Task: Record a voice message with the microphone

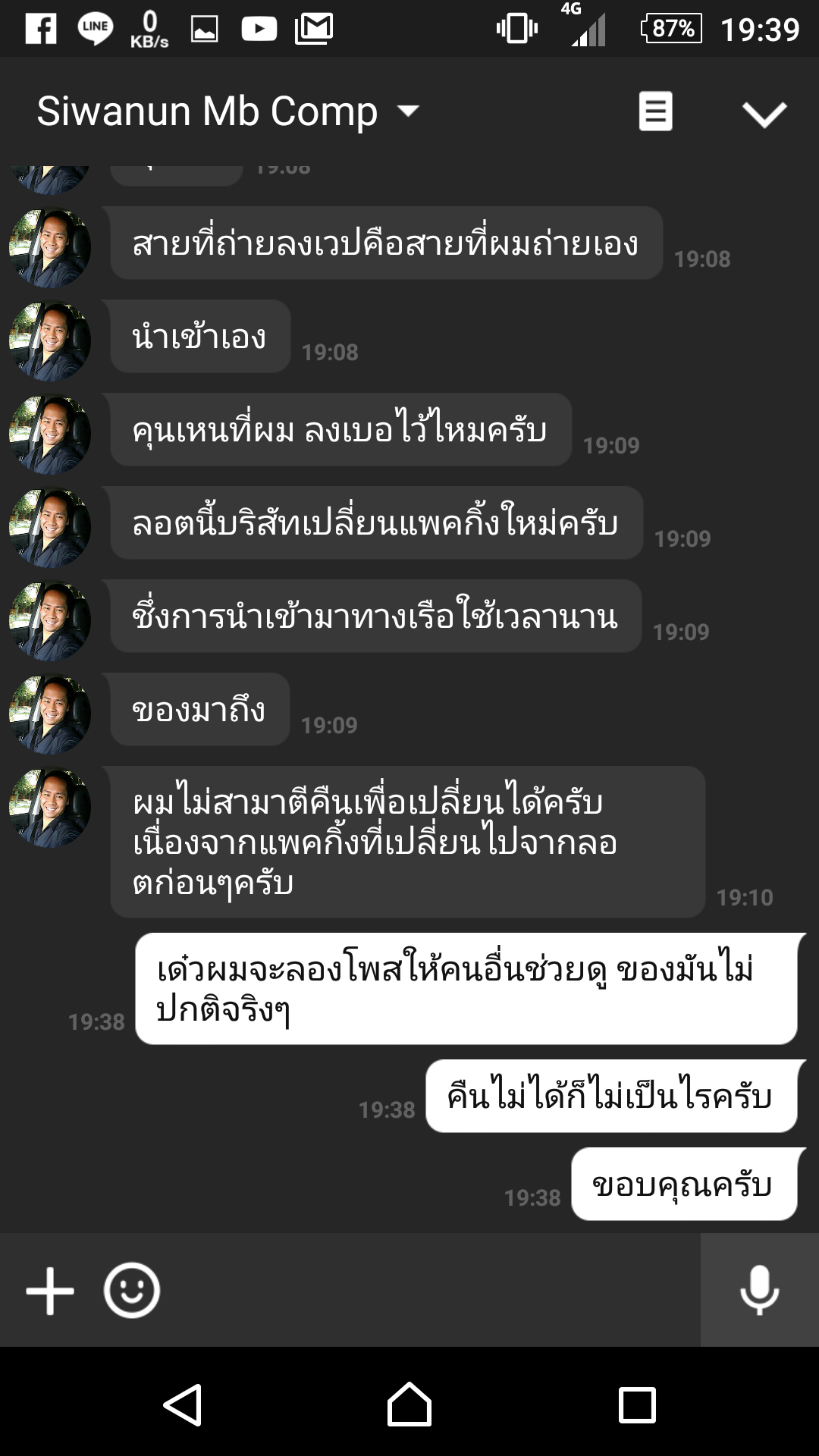Action: pyautogui.click(x=759, y=1290)
